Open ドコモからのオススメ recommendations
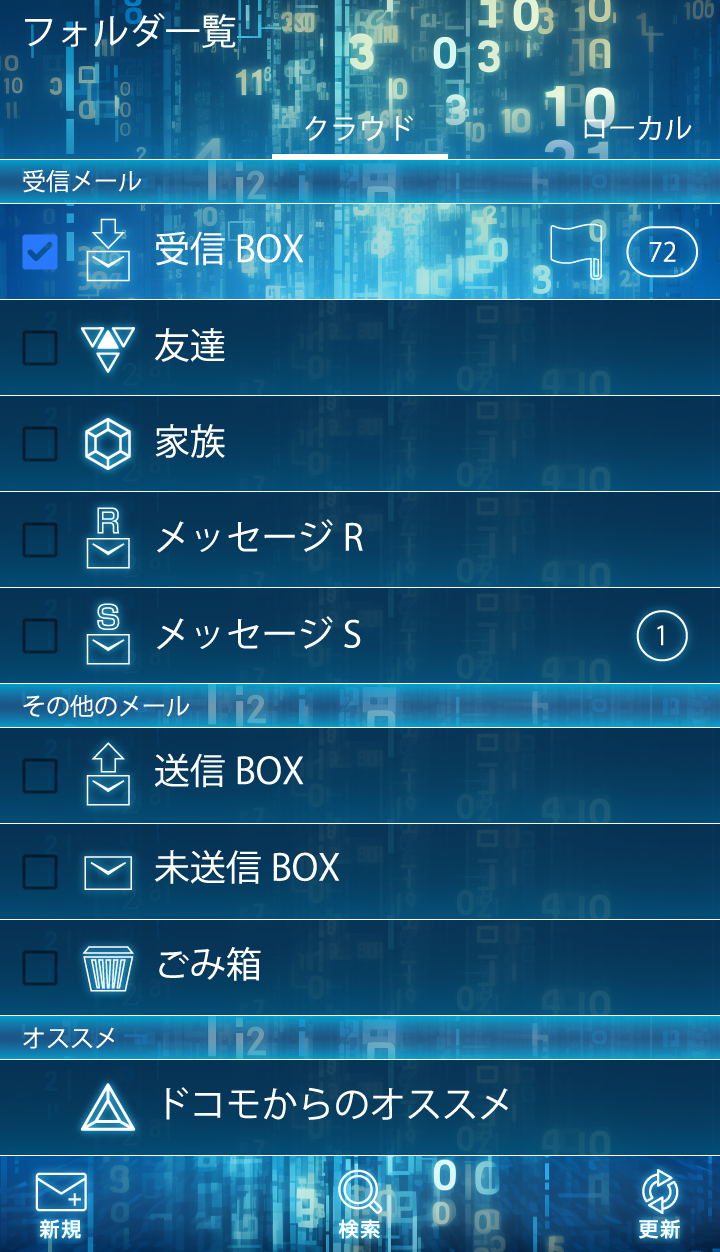 (x=335, y=1105)
